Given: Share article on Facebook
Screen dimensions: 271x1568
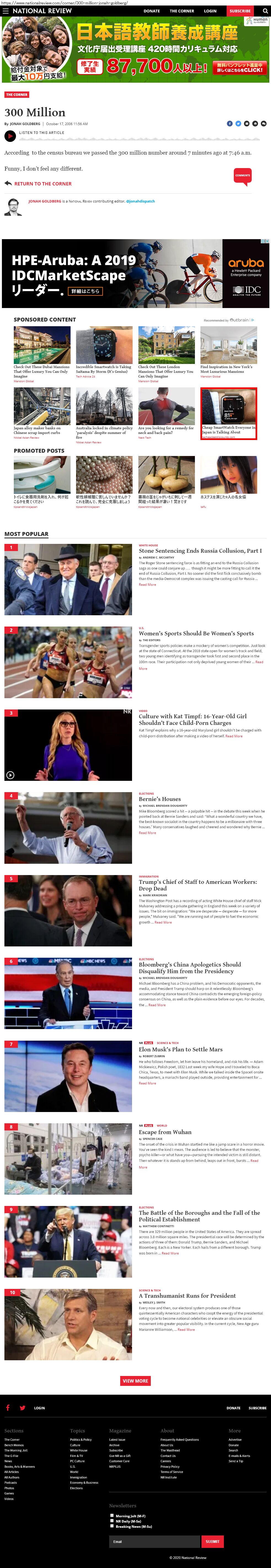Looking at the screenshot, I should (x=230, y=123).
